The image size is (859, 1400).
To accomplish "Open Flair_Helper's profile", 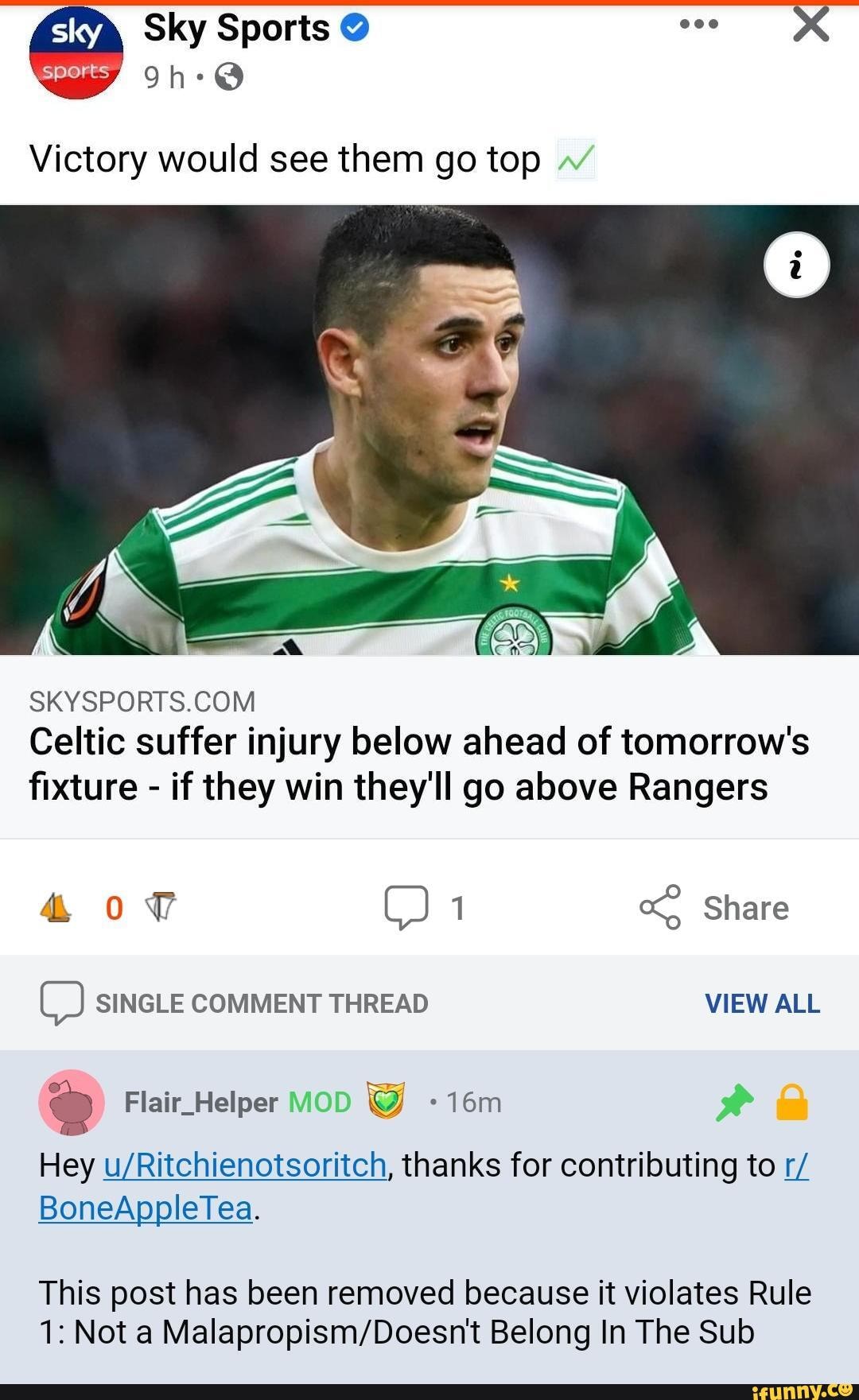I will pyautogui.click(x=200, y=1102).
